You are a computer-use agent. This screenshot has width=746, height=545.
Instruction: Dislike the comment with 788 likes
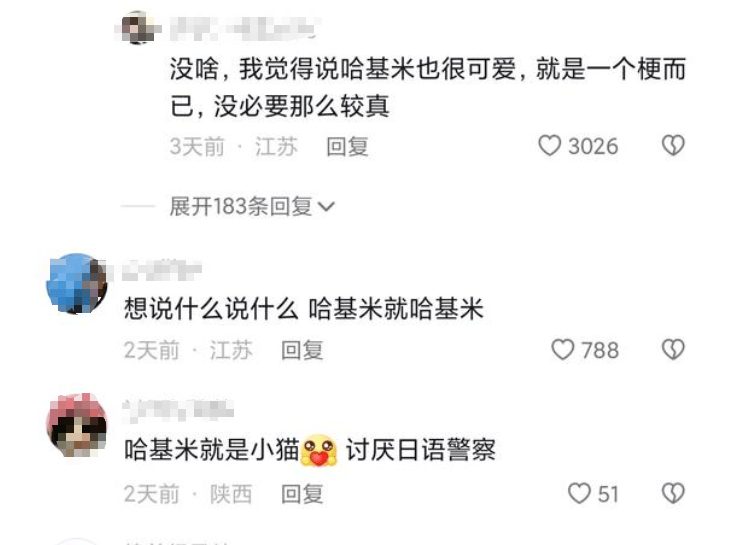673,350
